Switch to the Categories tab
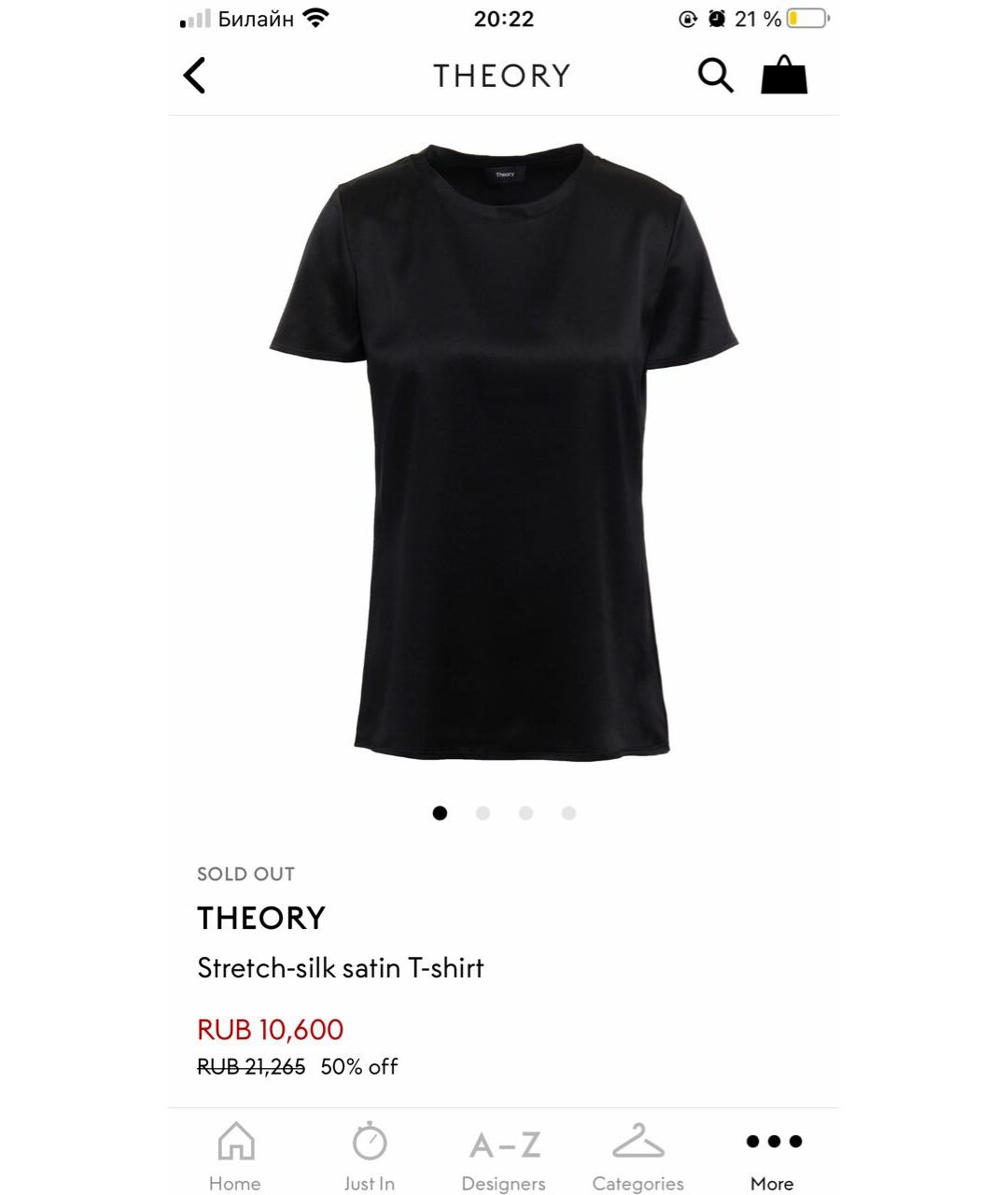The width and height of the screenshot is (1008, 1195). (x=638, y=1156)
